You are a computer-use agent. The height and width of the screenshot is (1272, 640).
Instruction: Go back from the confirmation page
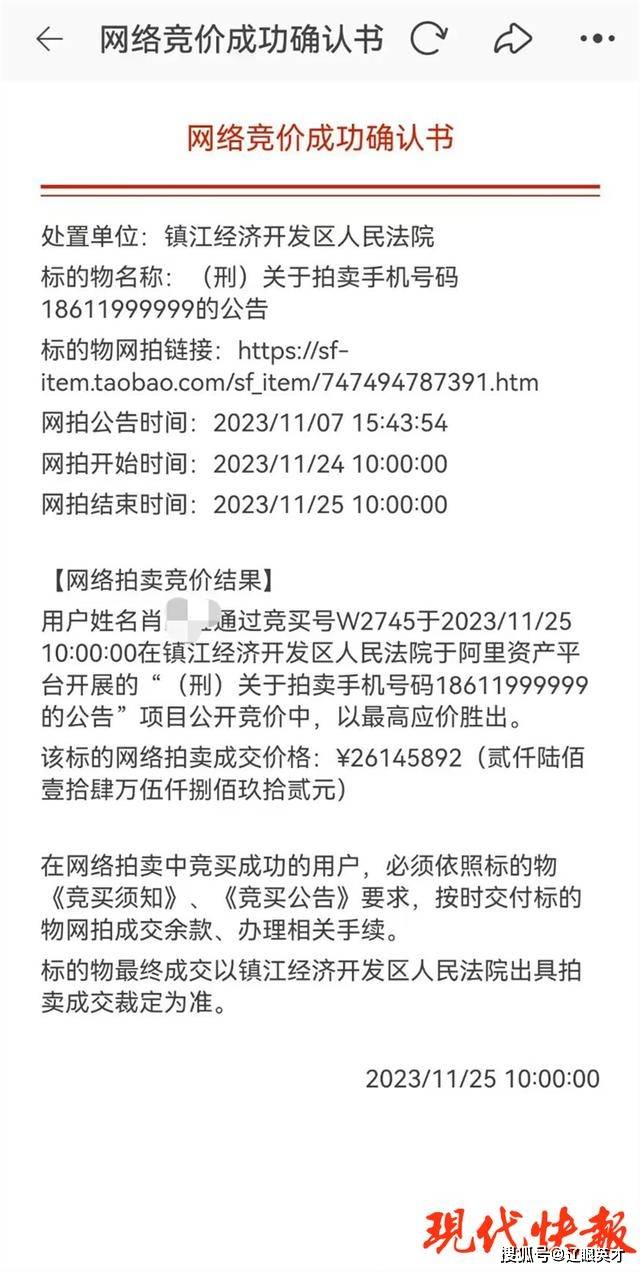tap(48, 39)
